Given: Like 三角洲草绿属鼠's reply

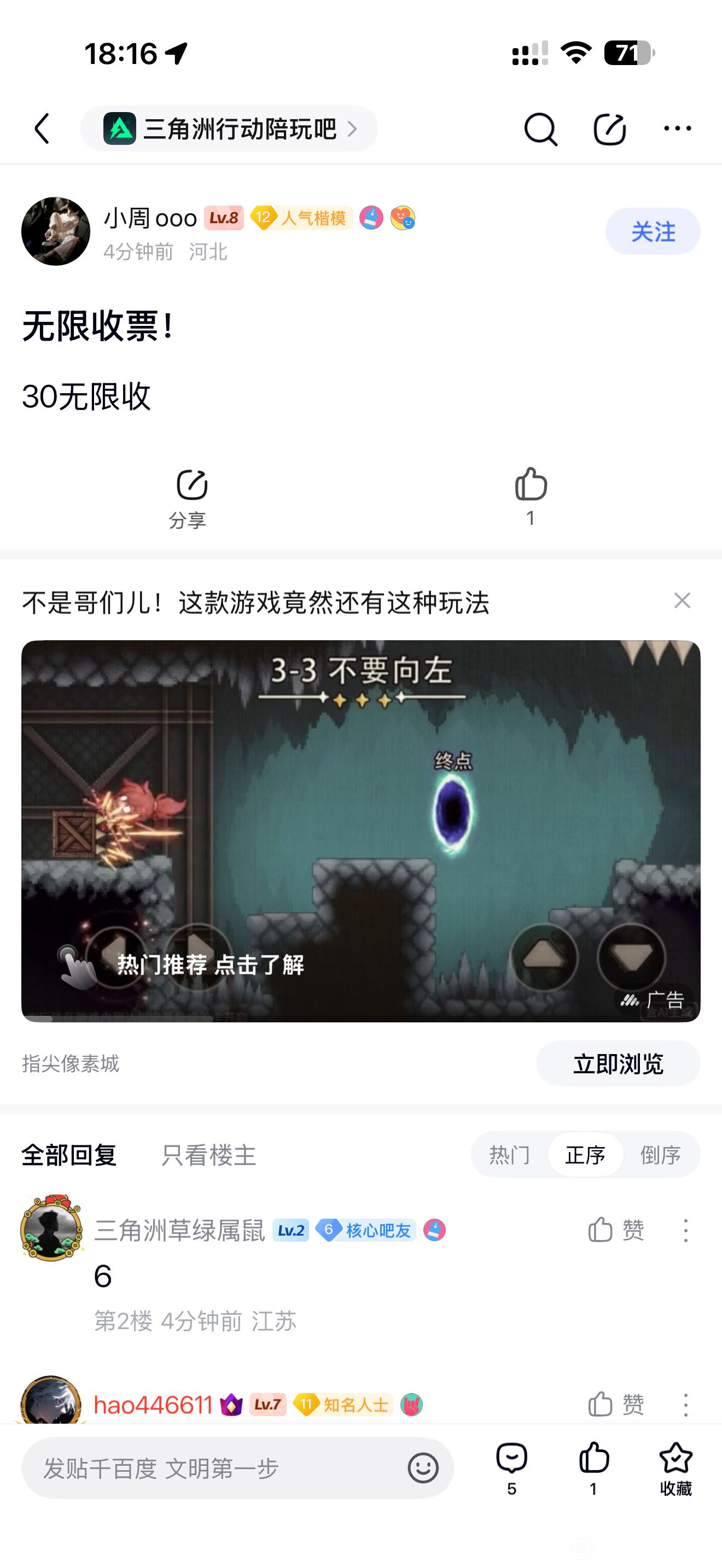Looking at the screenshot, I should (x=615, y=1230).
